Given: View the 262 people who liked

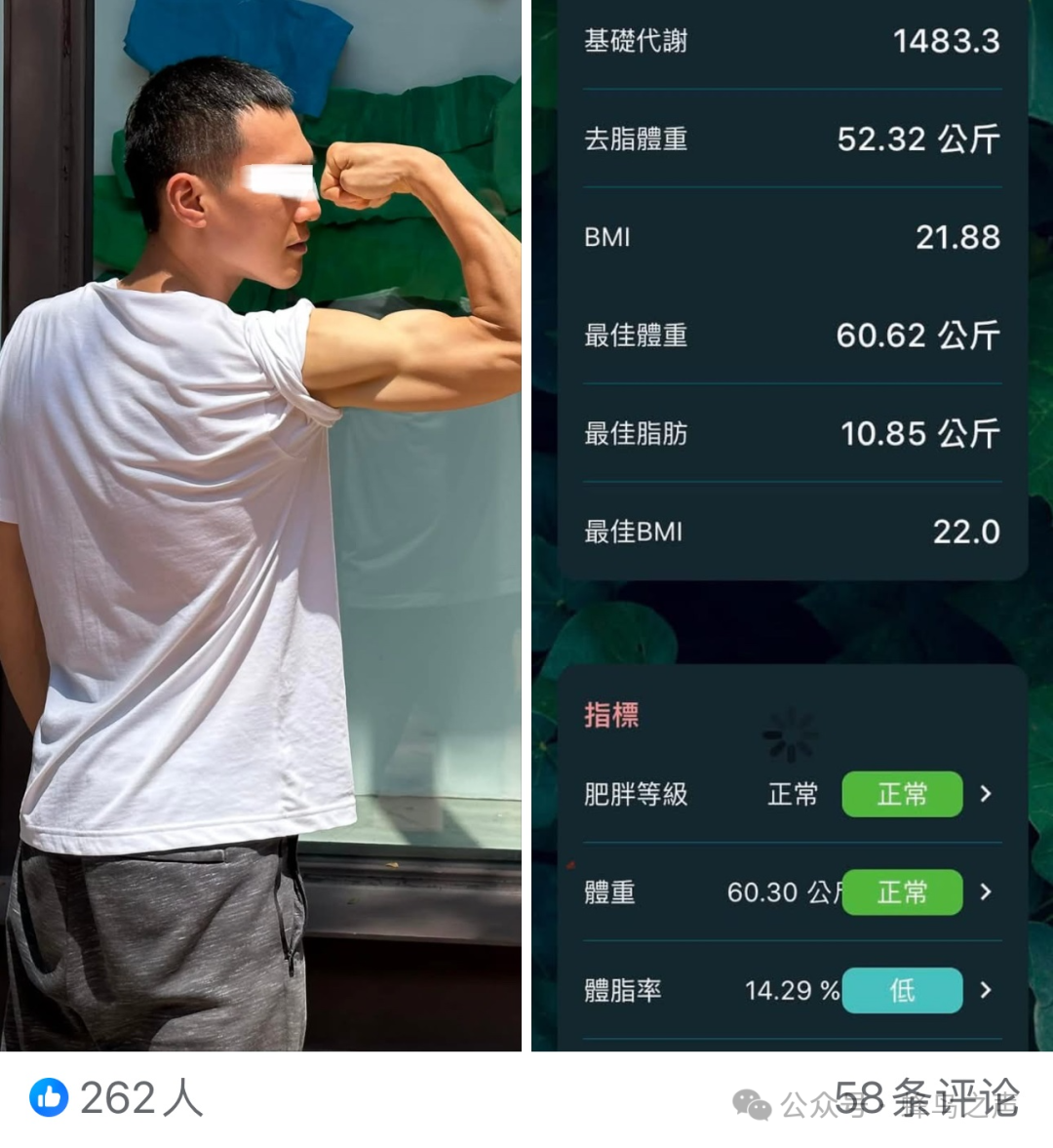Looking at the screenshot, I should 117,1098.
